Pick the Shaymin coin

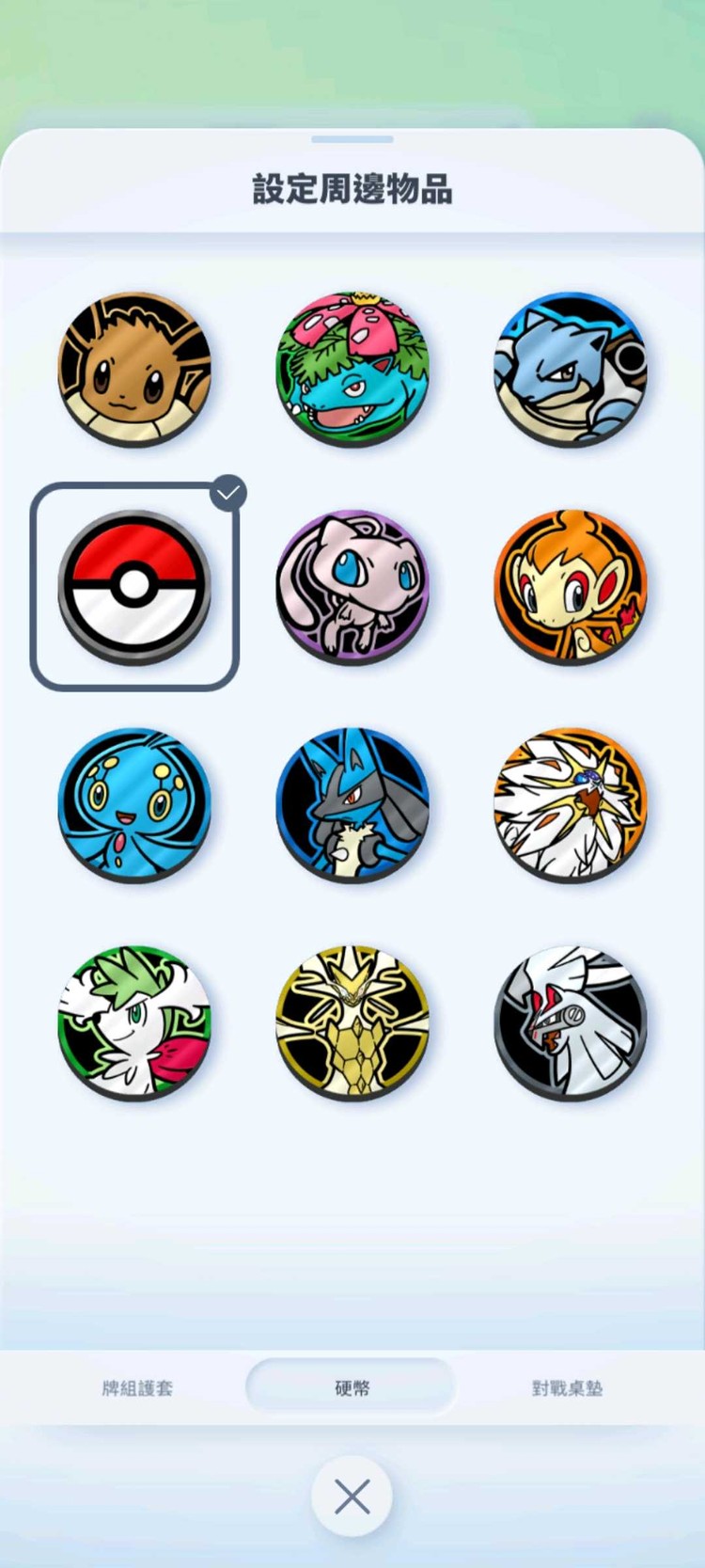(134, 1022)
